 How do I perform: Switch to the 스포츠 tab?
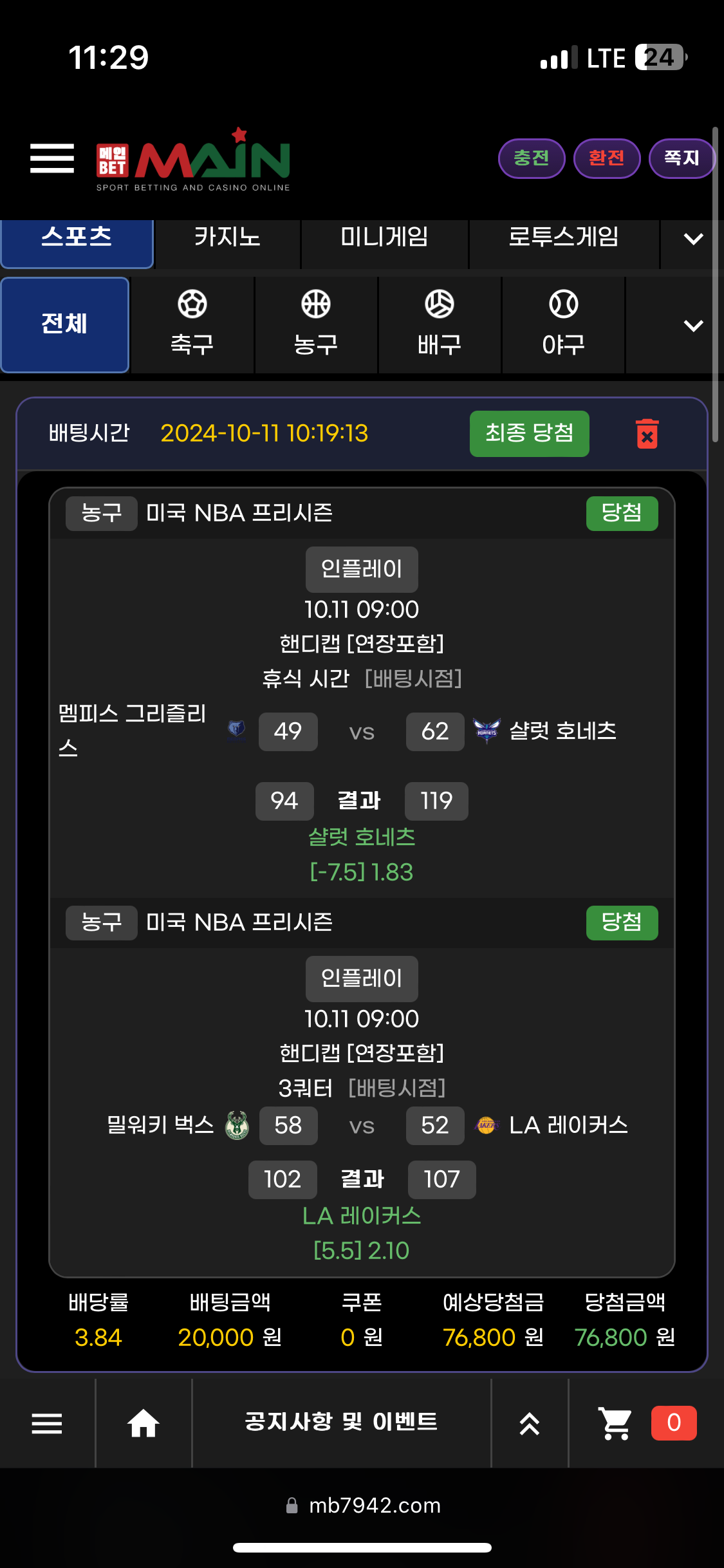click(77, 239)
